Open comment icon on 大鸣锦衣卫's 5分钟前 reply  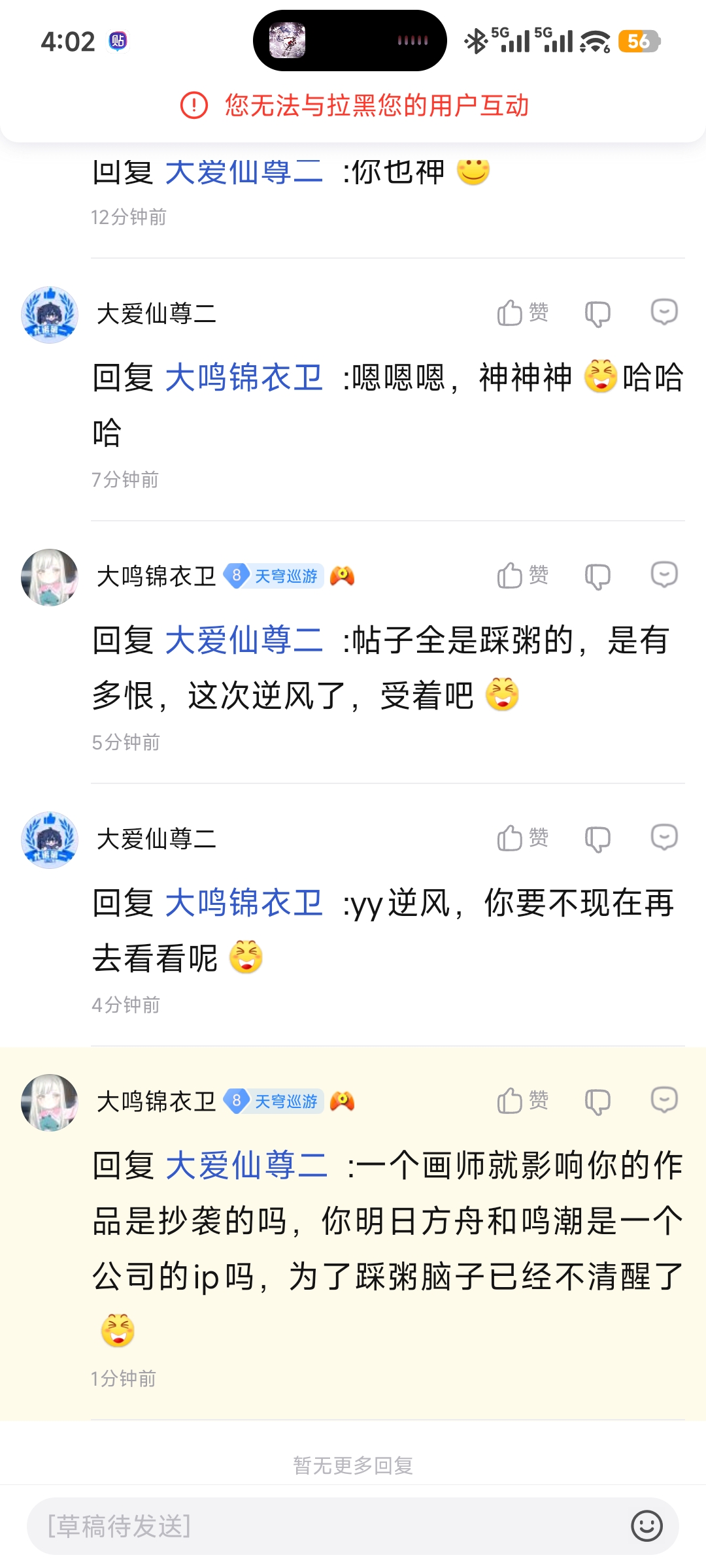pyautogui.click(x=664, y=575)
